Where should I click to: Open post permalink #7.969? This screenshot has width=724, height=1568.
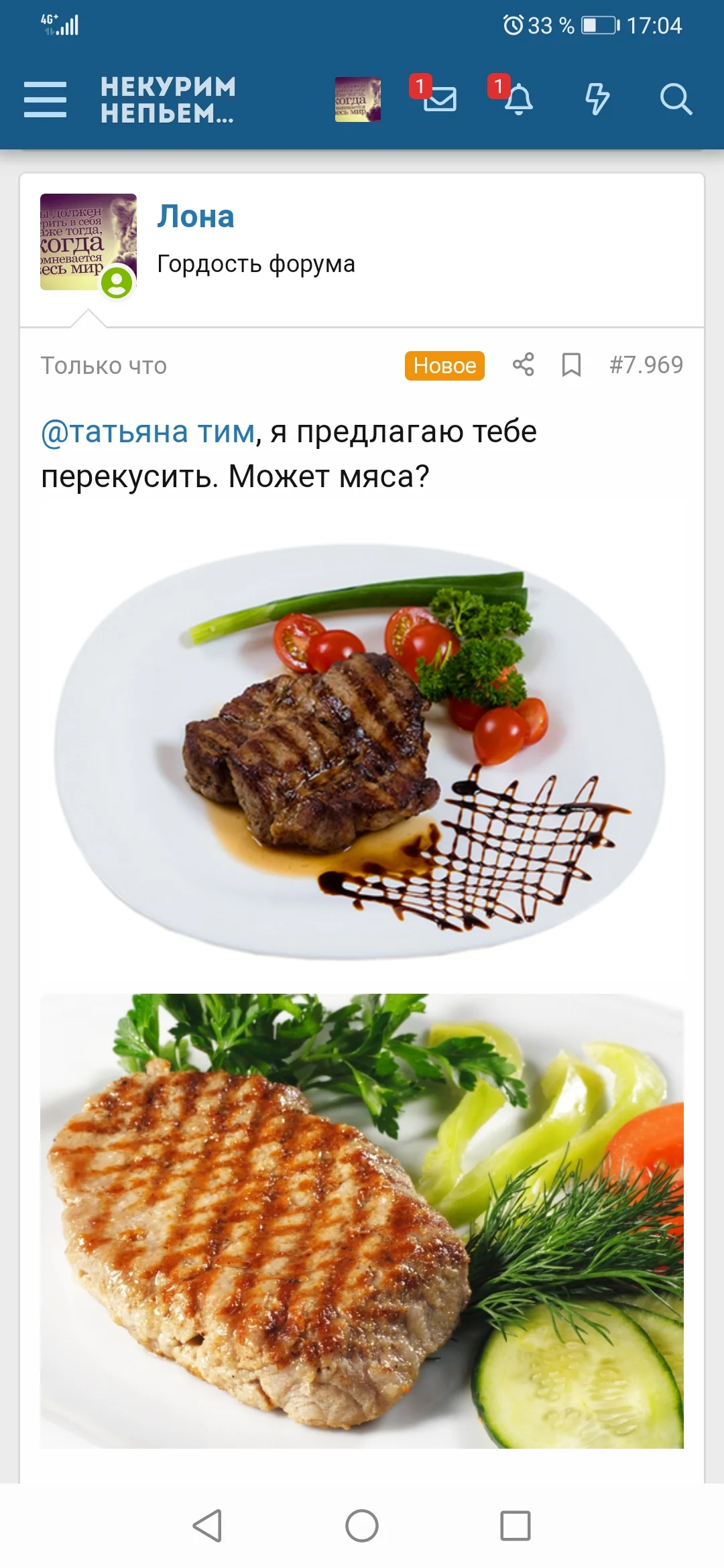pos(646,365)
